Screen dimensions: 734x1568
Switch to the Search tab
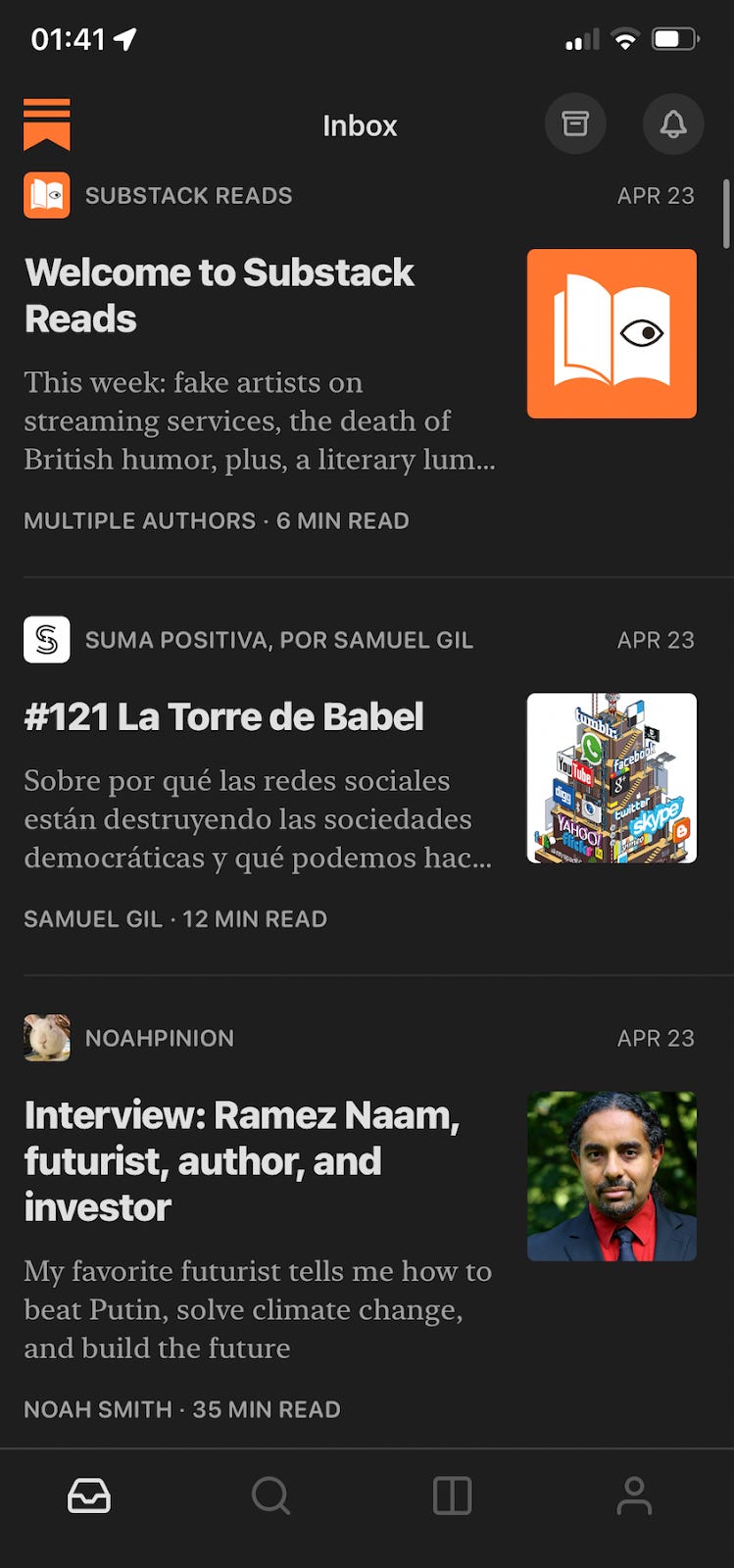click(270, 1496)
